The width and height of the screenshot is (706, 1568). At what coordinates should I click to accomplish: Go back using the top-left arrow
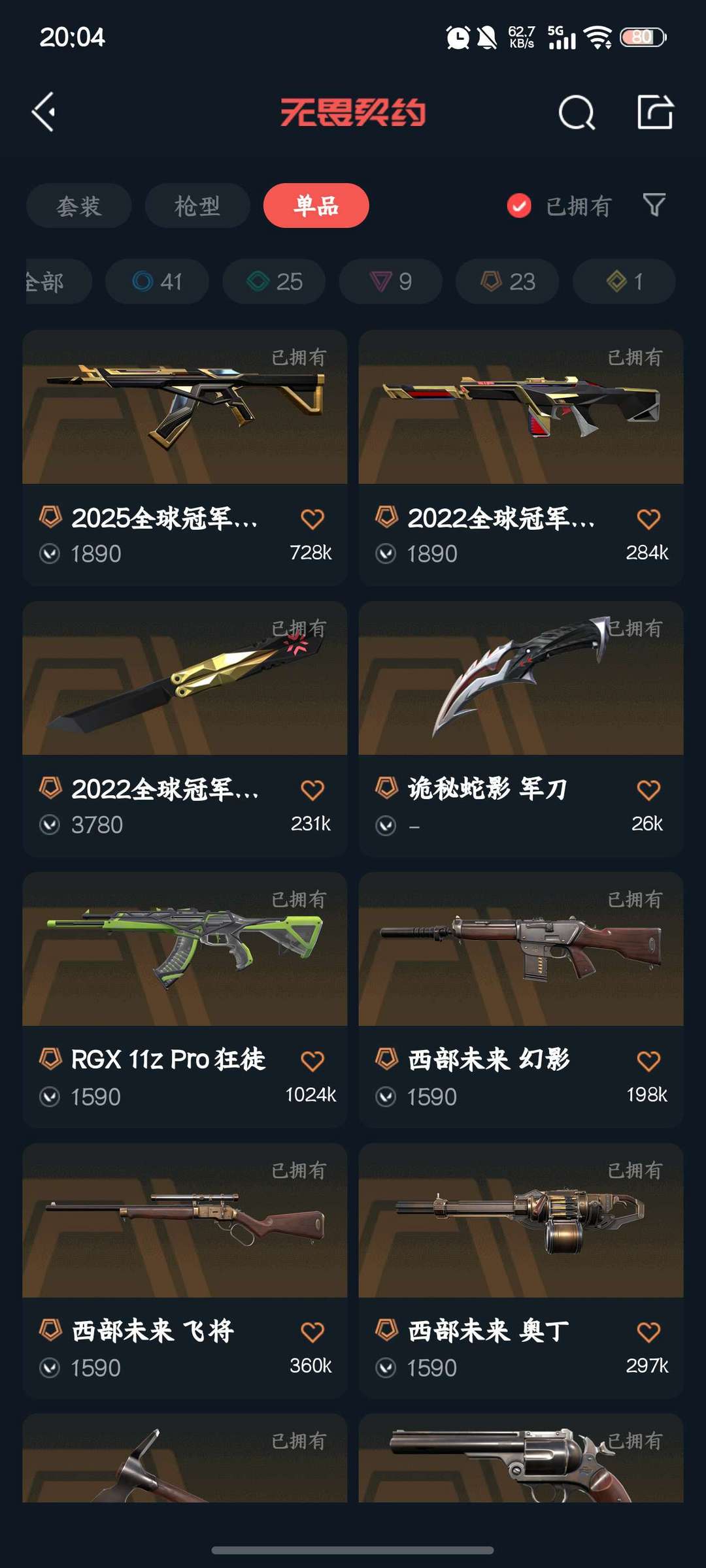[x=44, y=112]
